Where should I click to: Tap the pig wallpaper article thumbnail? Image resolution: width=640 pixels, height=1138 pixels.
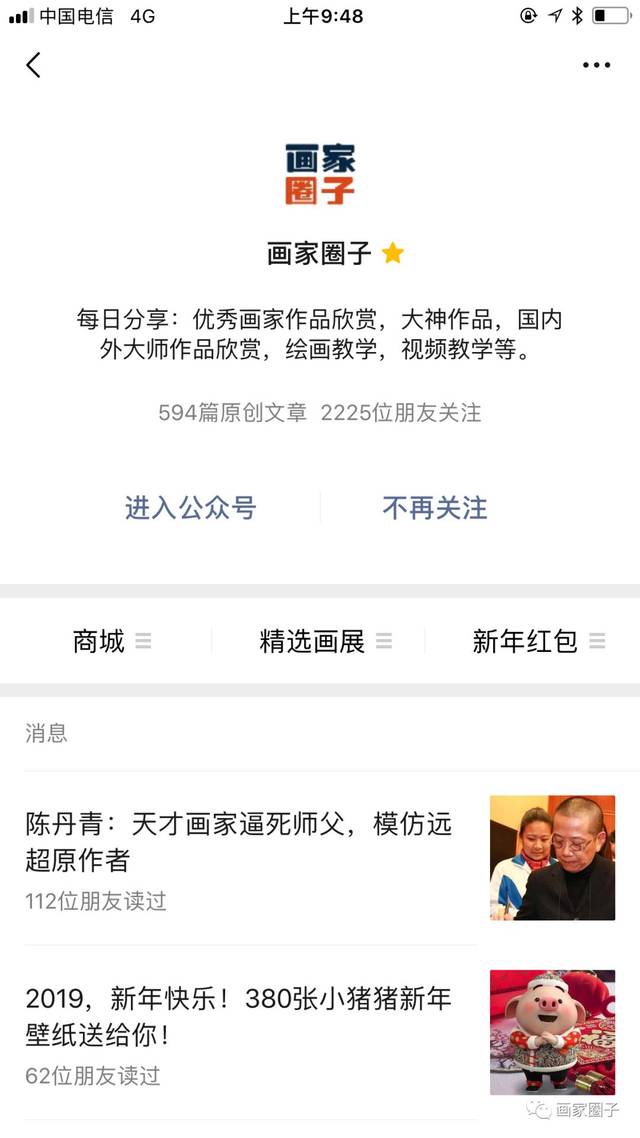pyautogui.click(x=552, y=1031)
